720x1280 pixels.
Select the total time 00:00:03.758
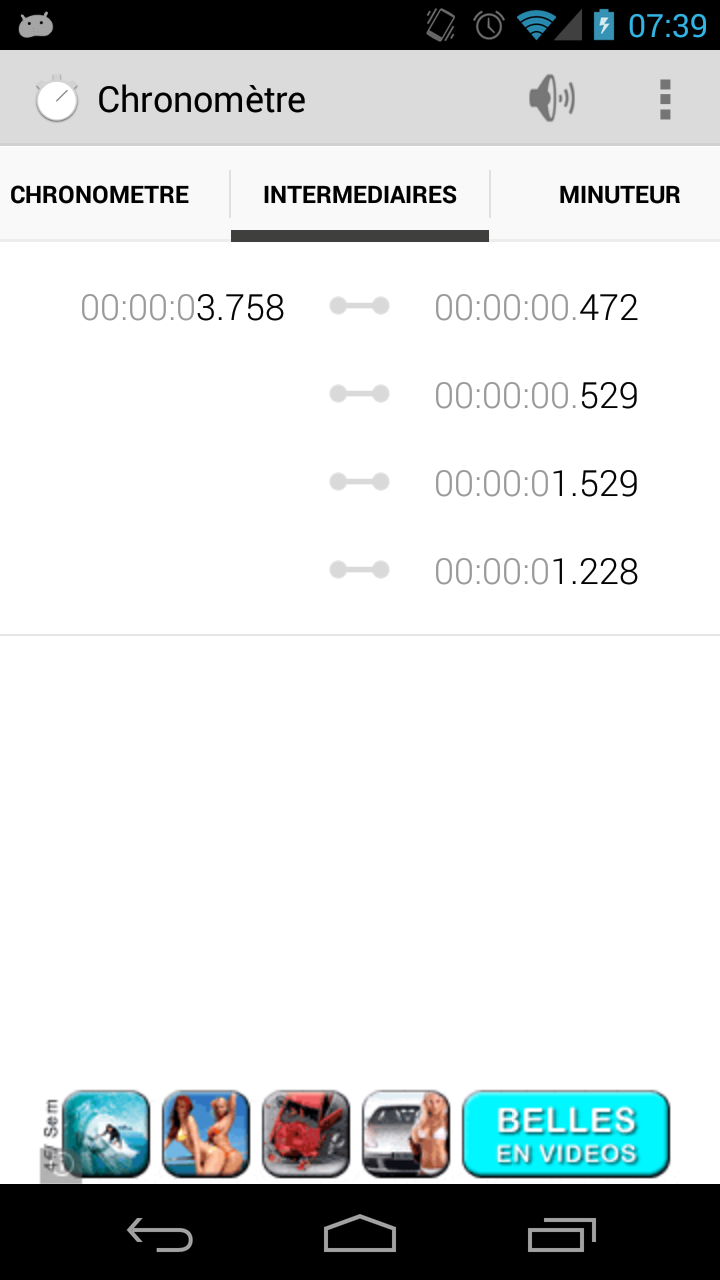[182, 307]
